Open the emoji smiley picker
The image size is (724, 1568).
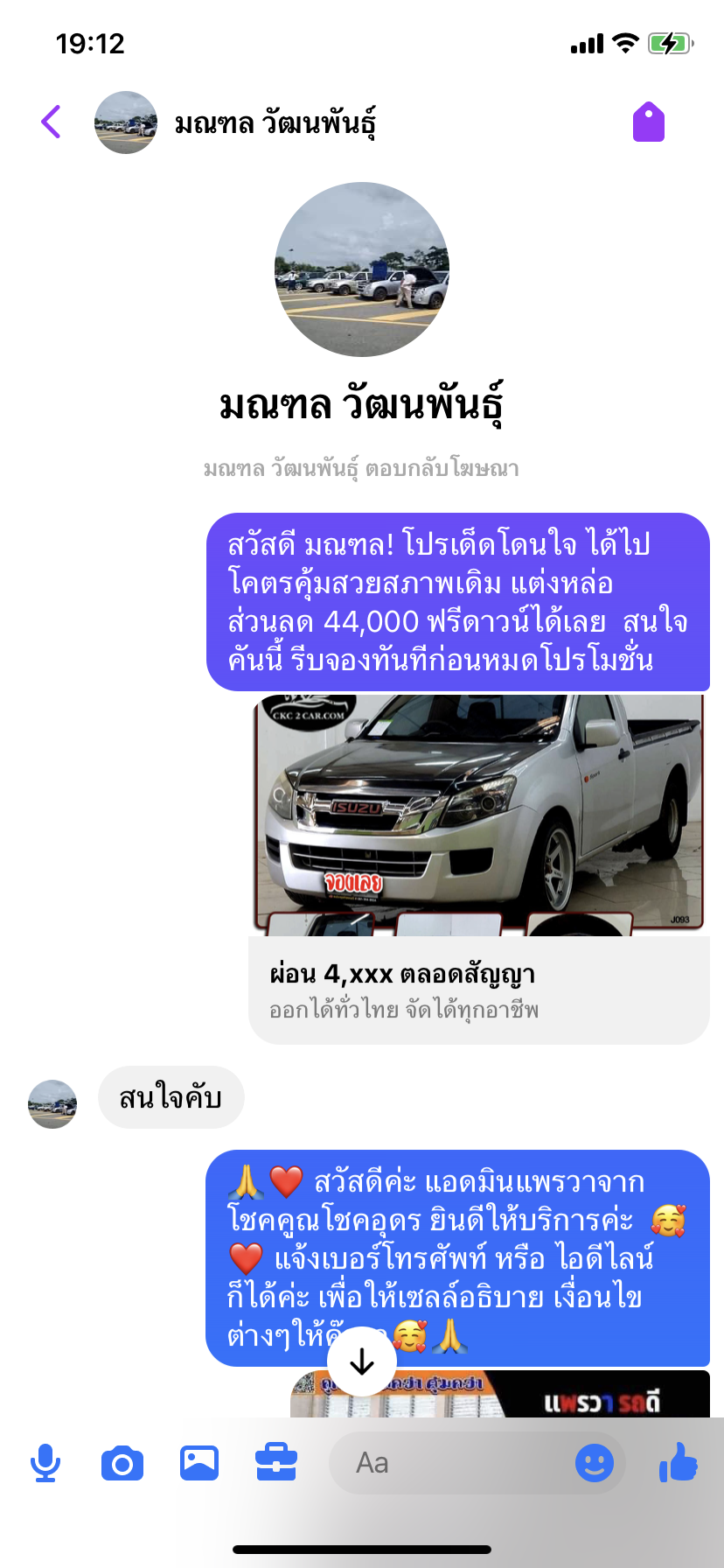[x=595, y=1463]
